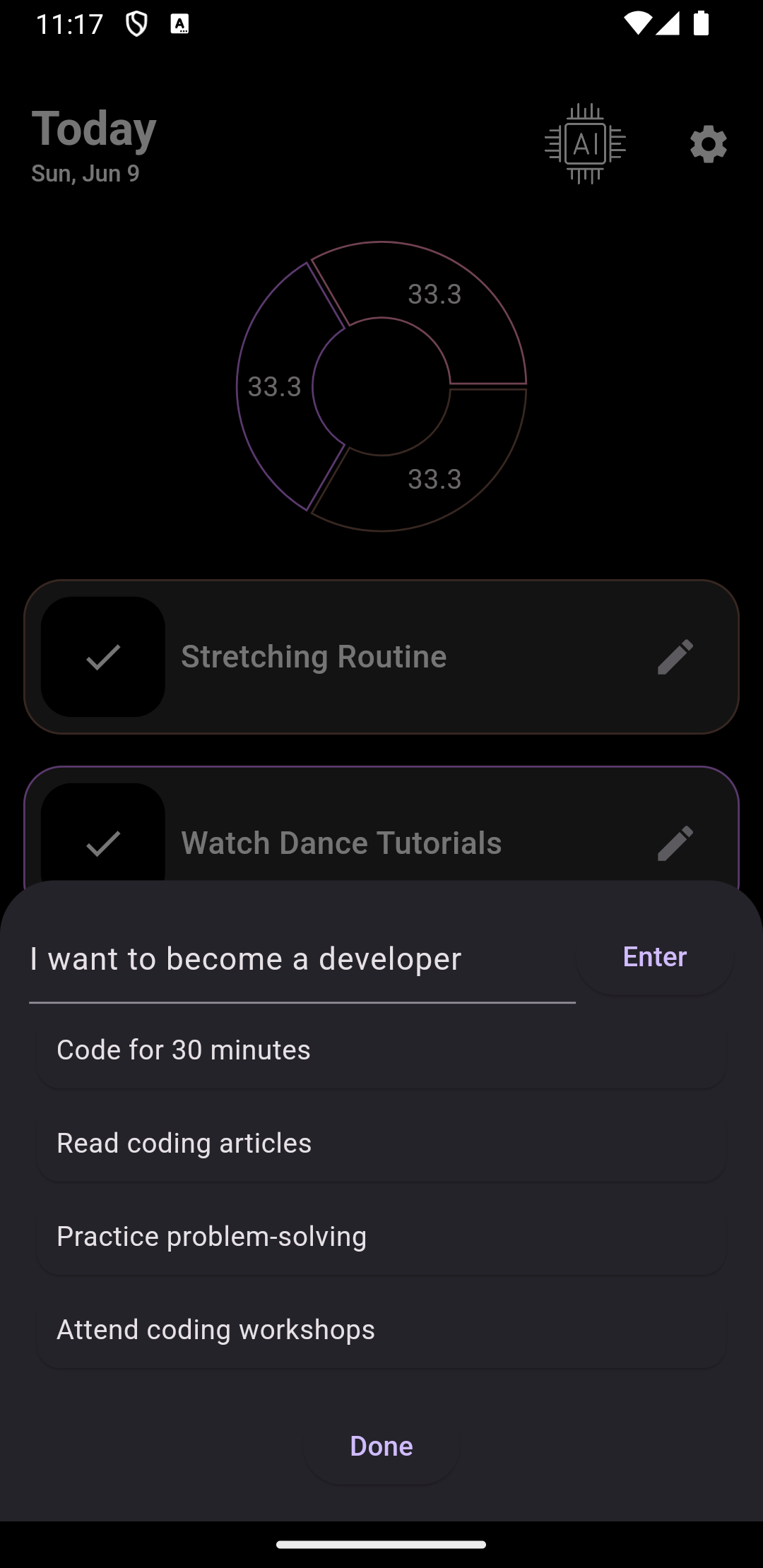This screenshot has height=1568, width=763.
Task: Edit Watch Dance Tutorials habit
Action: (x=675, y=843)
